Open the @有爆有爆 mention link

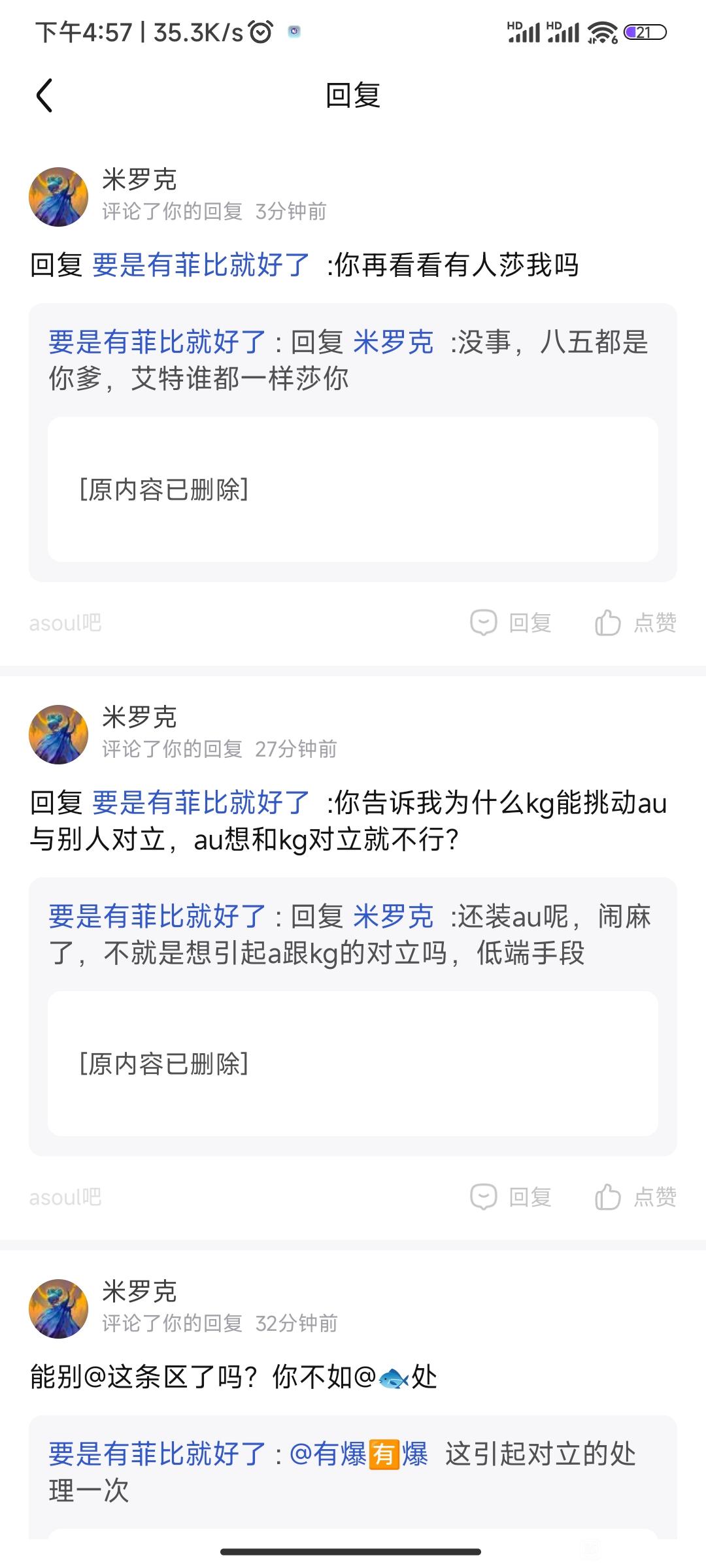358,1454
